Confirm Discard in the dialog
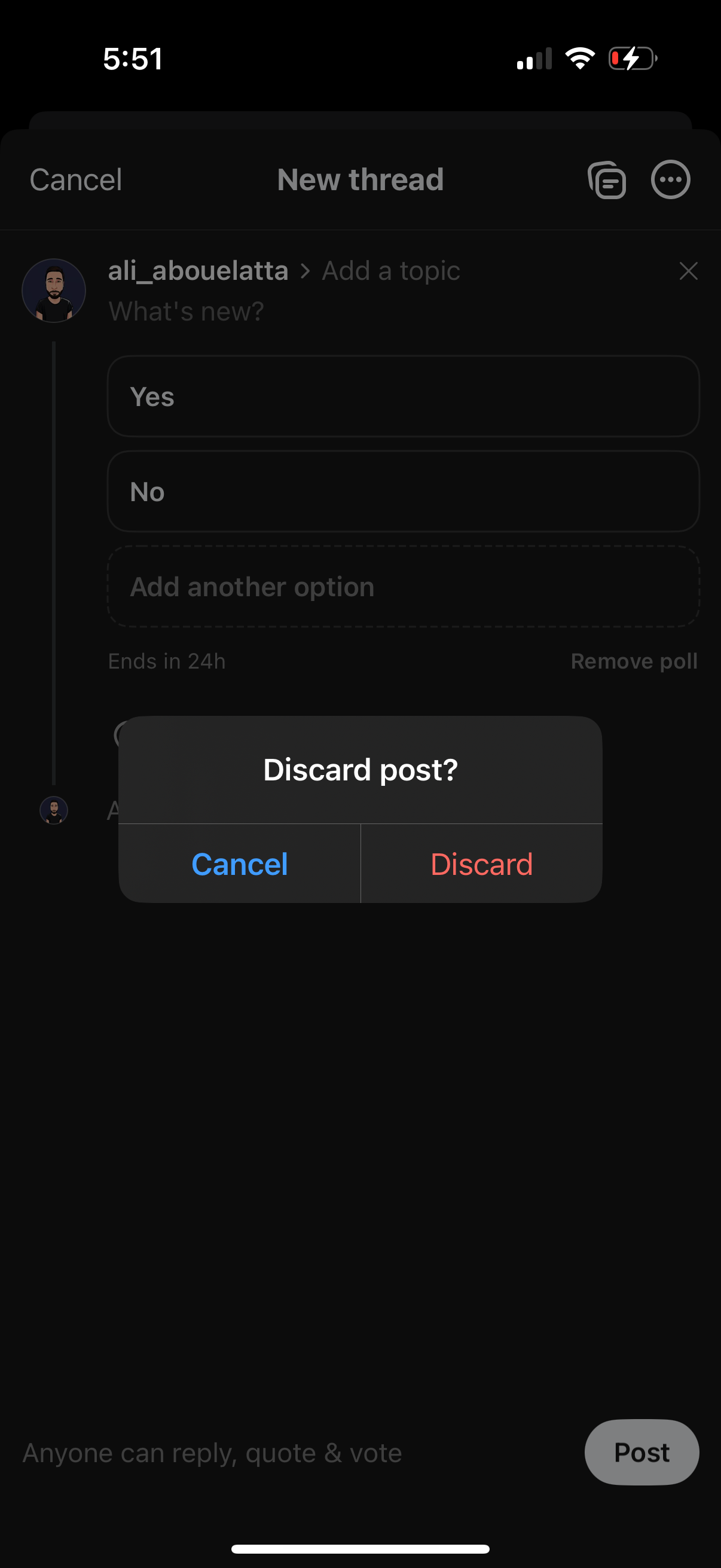The image size is (721, 1568). click(x=481, y=864)
